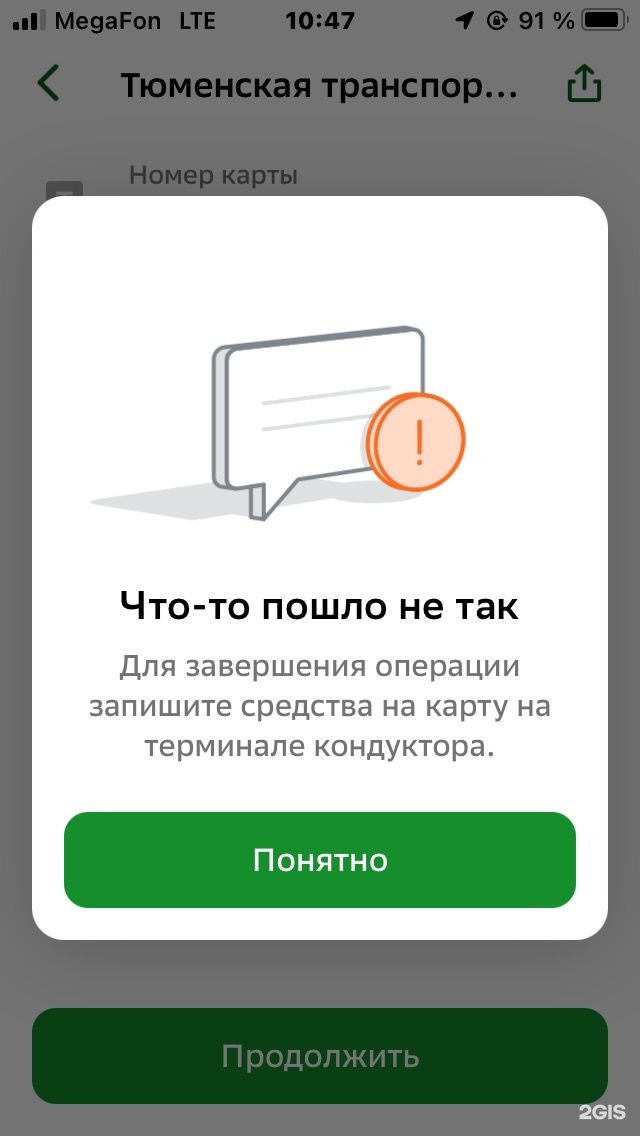Tap the Продолжить button
The image size is (640, 1136).
tap(320, 1056)
